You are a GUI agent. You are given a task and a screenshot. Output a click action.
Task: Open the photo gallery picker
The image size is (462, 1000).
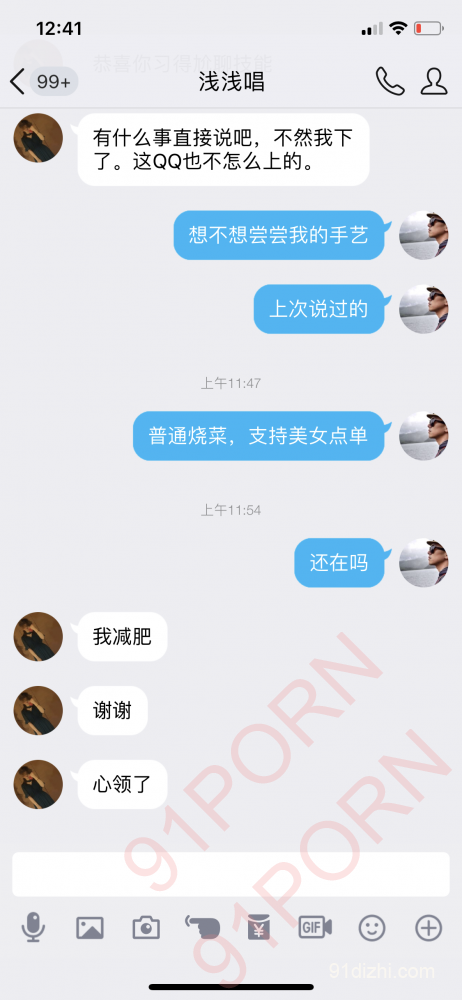pos(90,928)
